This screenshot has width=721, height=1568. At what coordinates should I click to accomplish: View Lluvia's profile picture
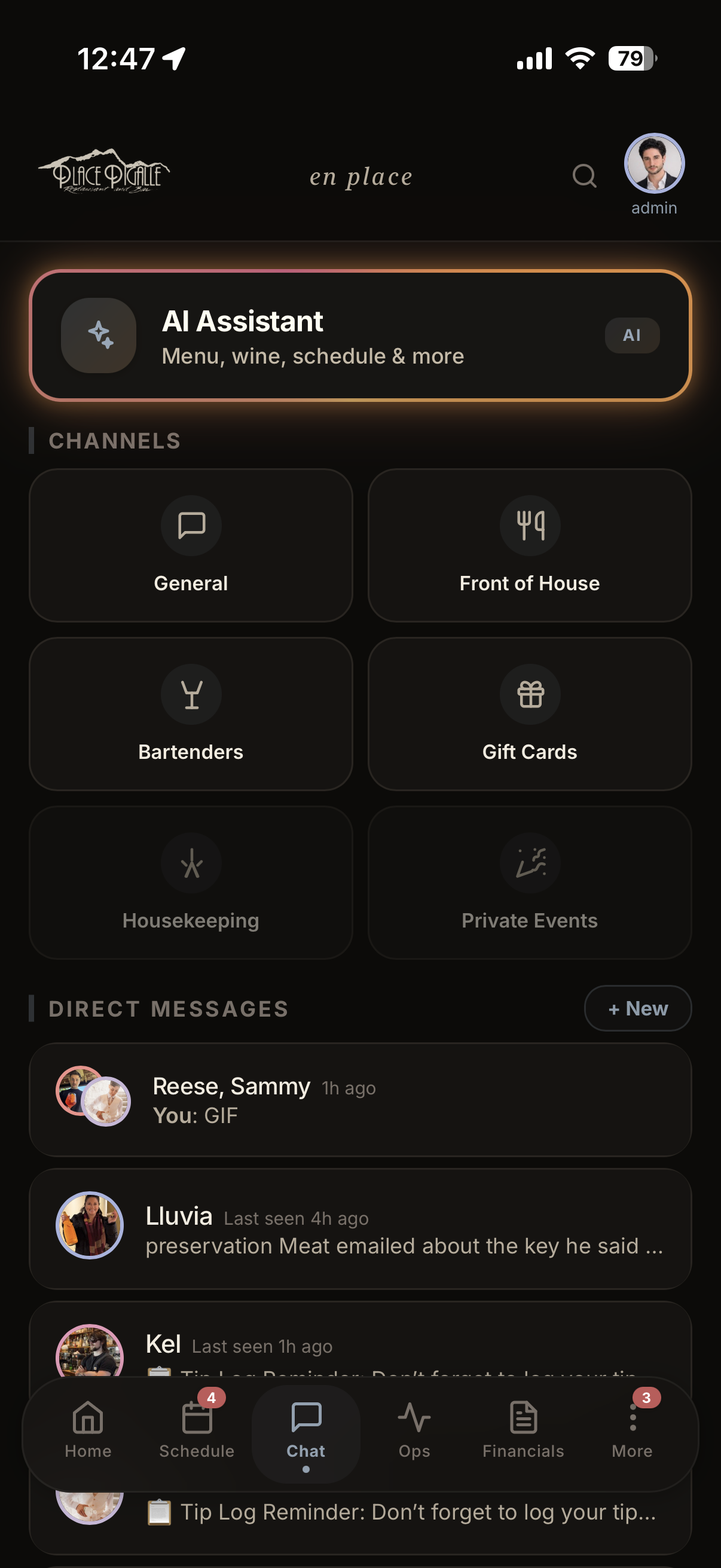click(90, 1226)
